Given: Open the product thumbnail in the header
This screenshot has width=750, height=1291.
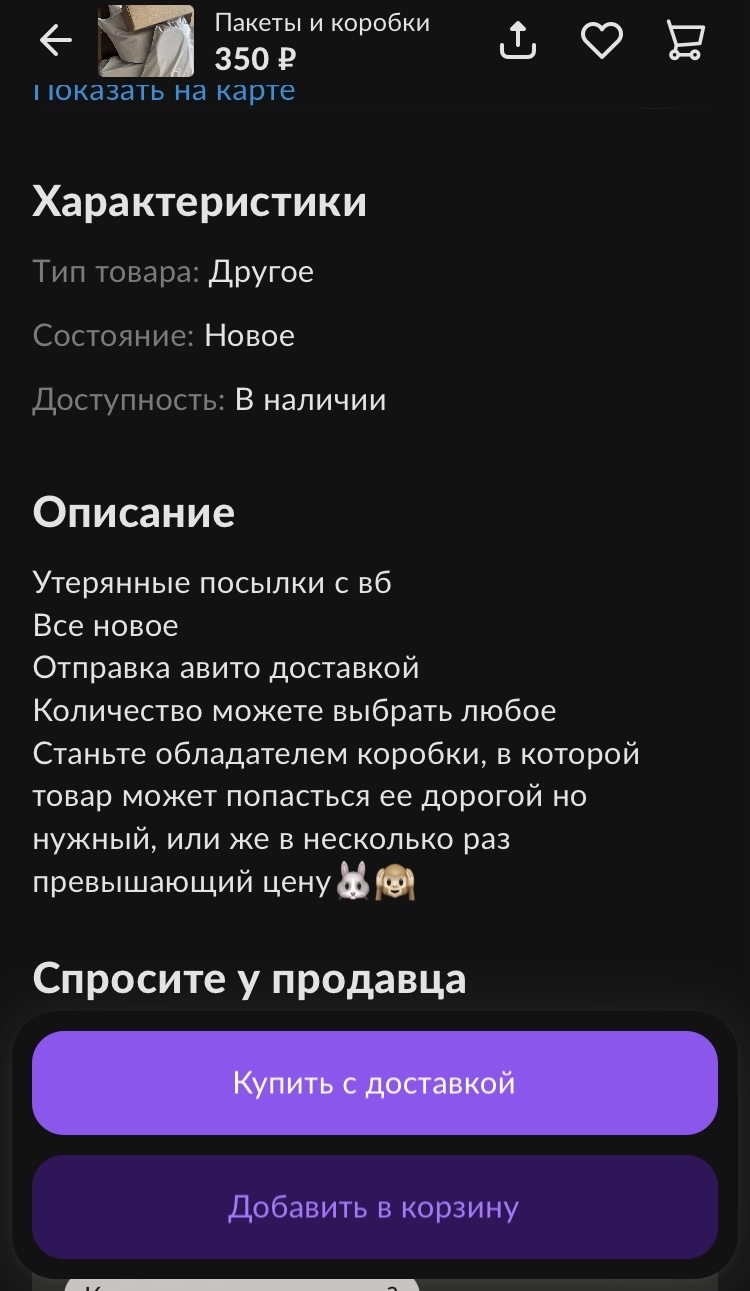Looking at the screenshot, I should tap(146, 41).
